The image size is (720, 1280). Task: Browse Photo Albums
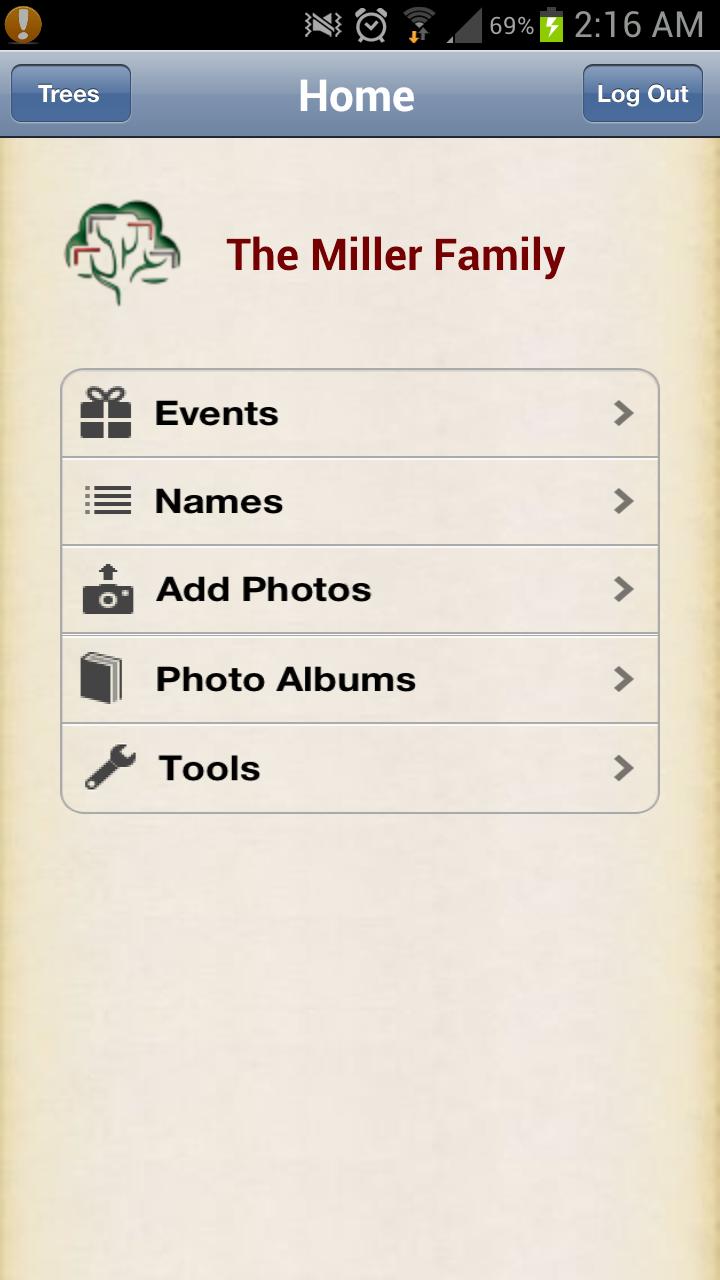click(x=360, y=679)
